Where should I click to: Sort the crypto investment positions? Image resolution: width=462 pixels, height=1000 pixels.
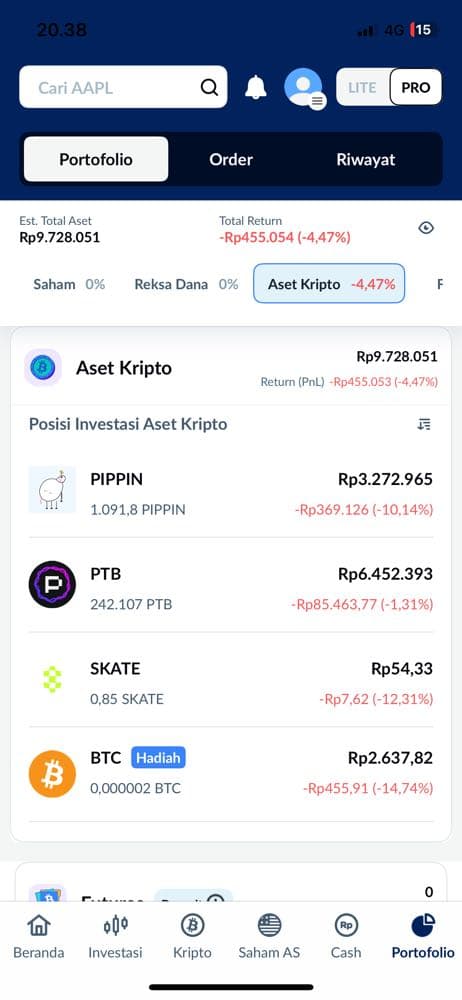point(424,424)
